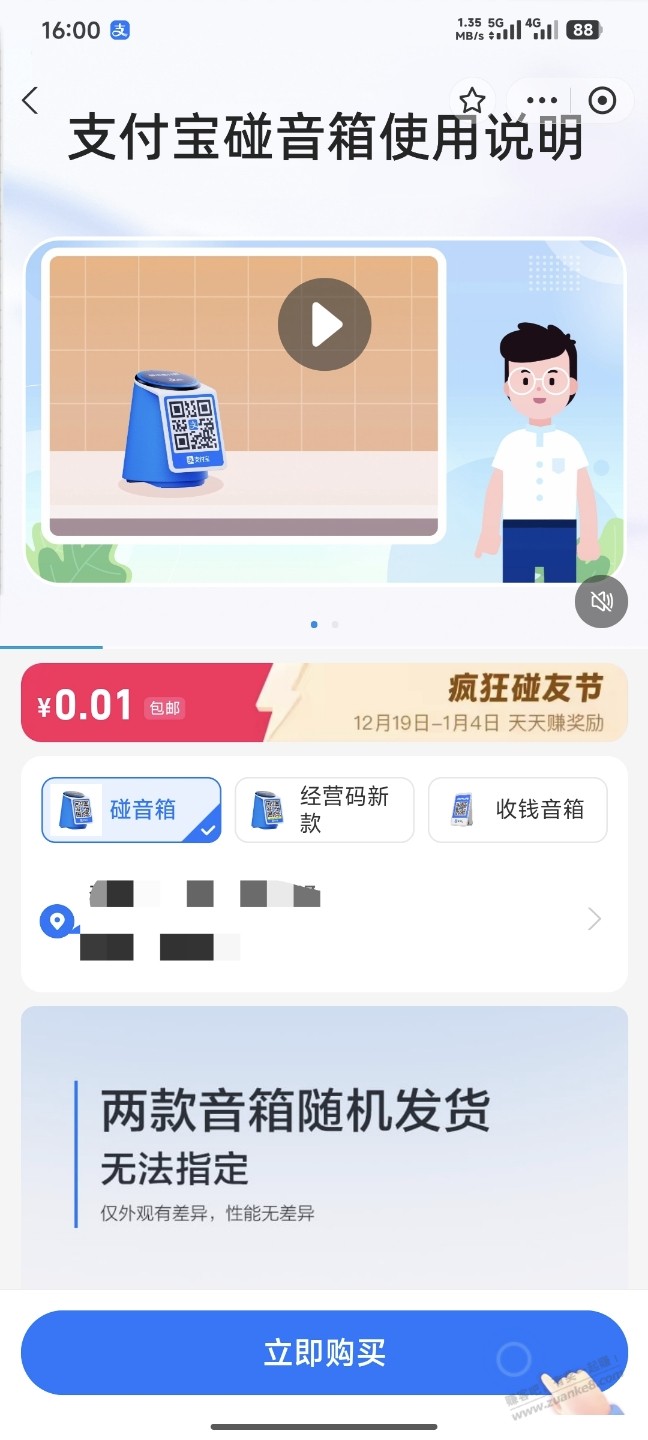Close the mini program with the circle icon
Screen dimensions: 648x1440
(602, 100)
